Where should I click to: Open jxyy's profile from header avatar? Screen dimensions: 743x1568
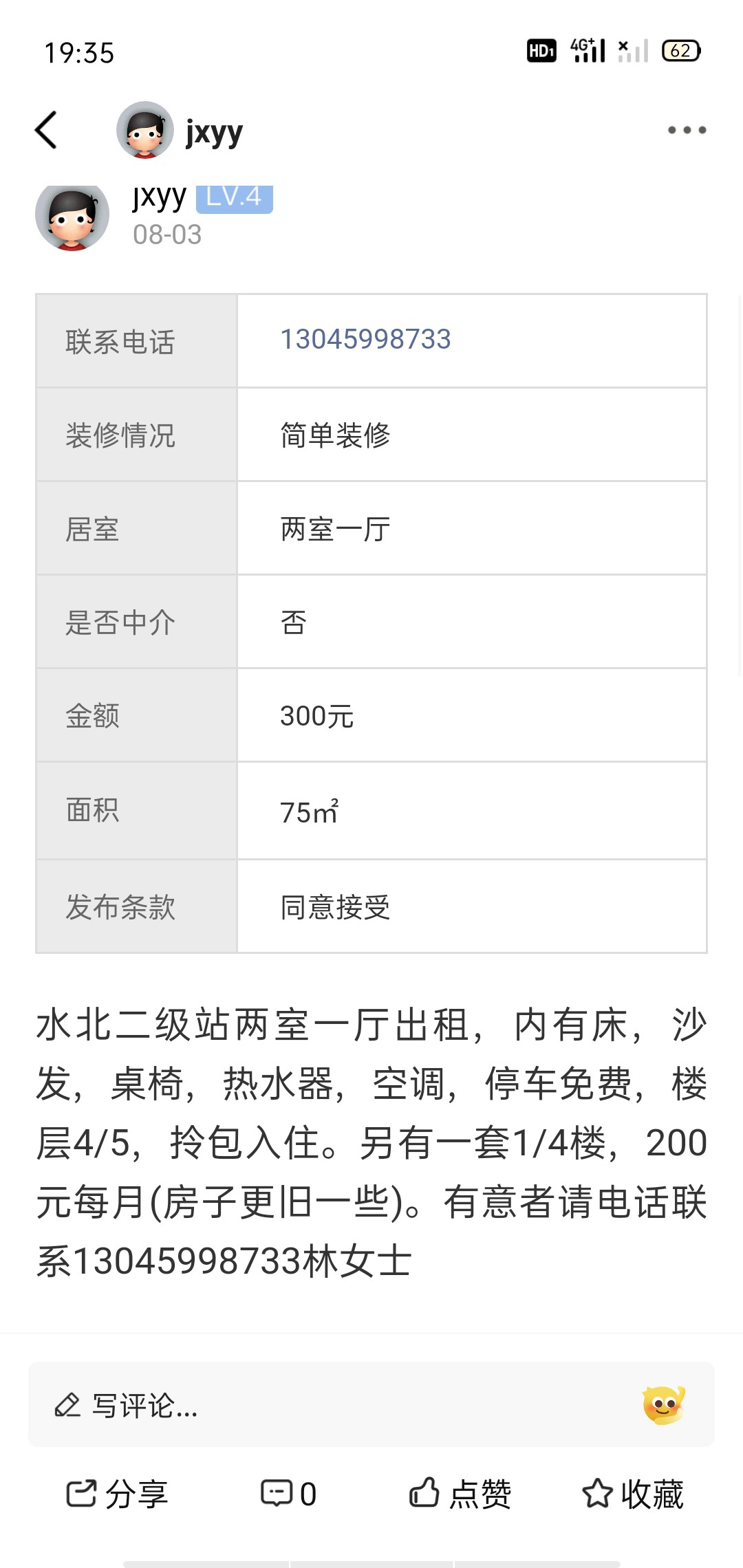144,130
